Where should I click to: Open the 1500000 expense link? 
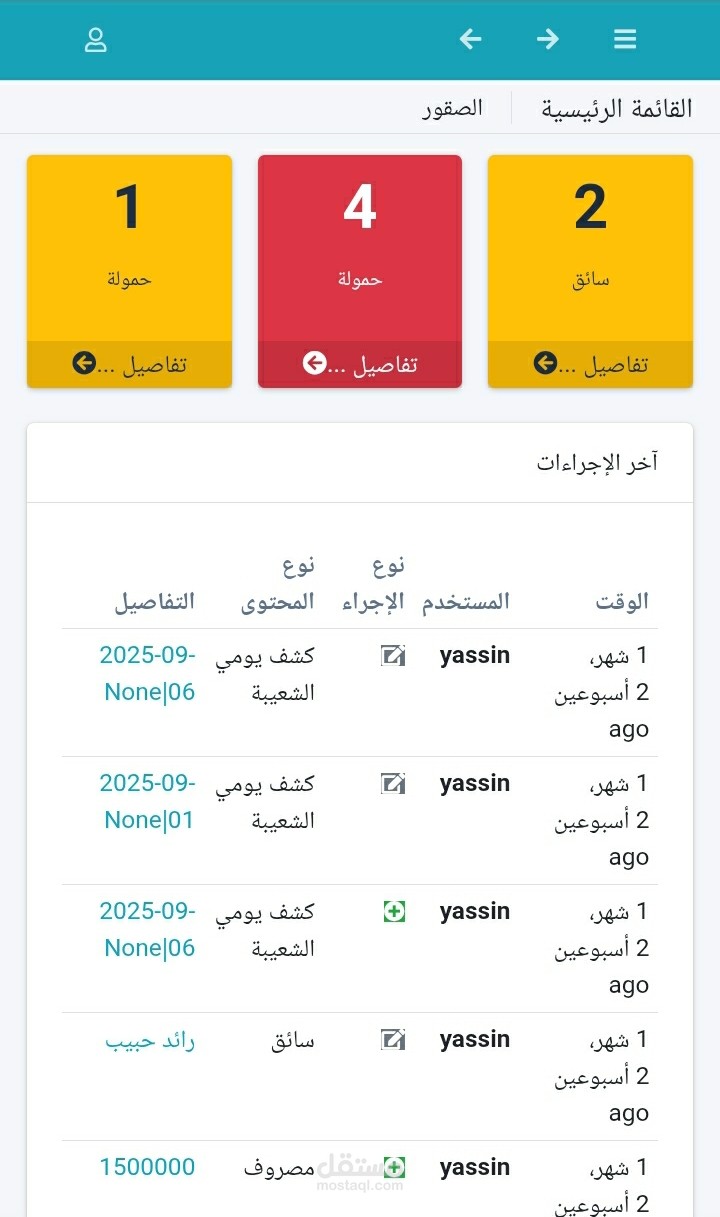point(147,1167)
